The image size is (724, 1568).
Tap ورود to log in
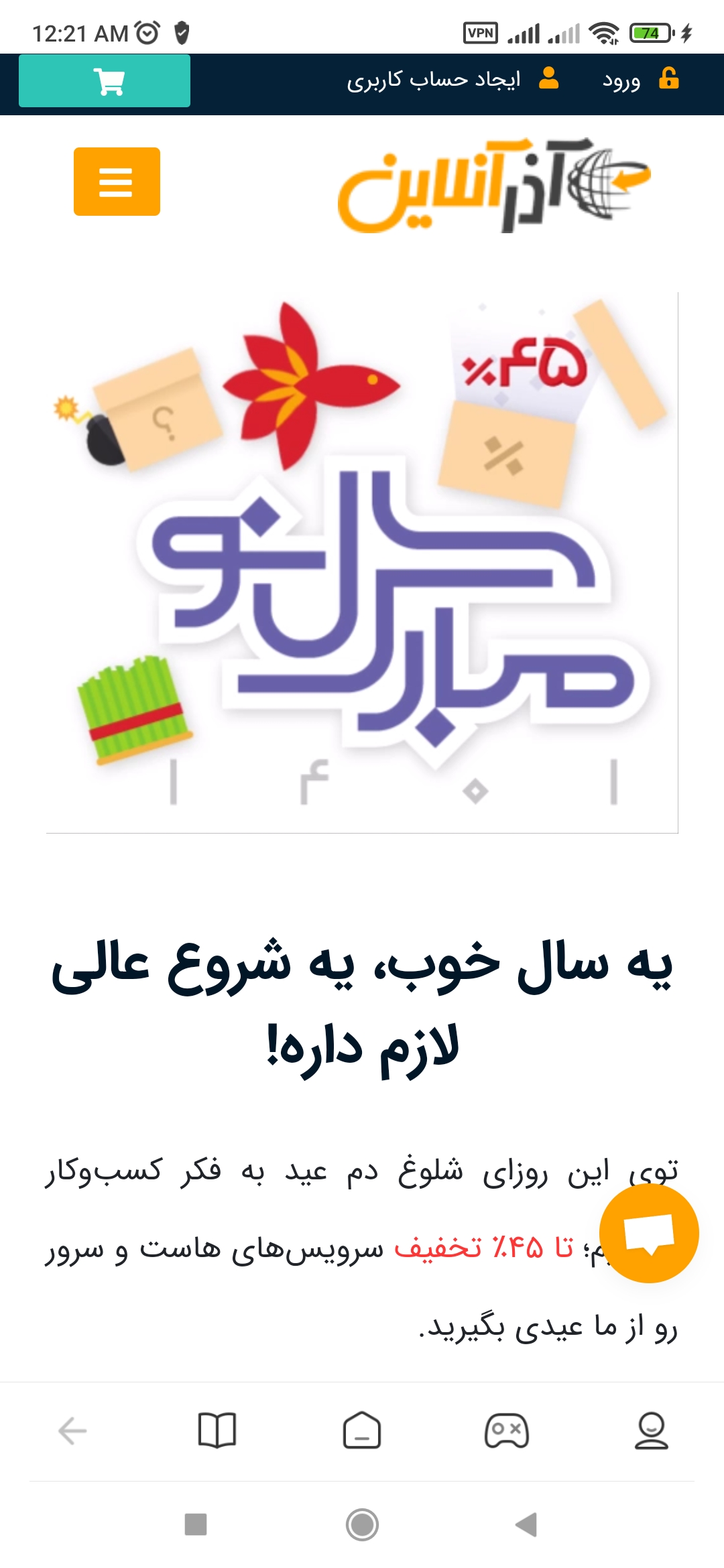point(621,81)
